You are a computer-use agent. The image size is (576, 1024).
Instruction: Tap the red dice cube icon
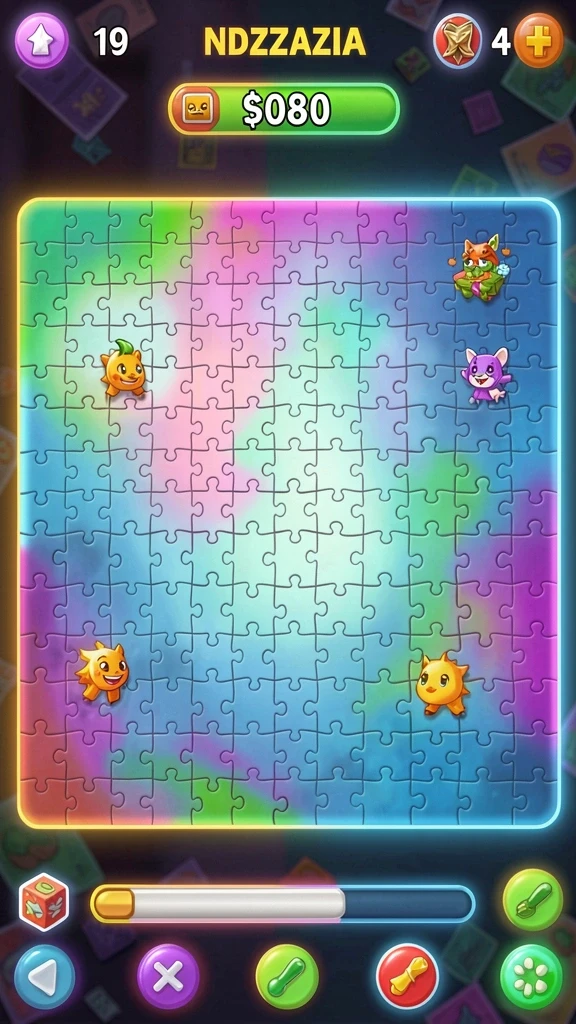click(x=44, y=902)
